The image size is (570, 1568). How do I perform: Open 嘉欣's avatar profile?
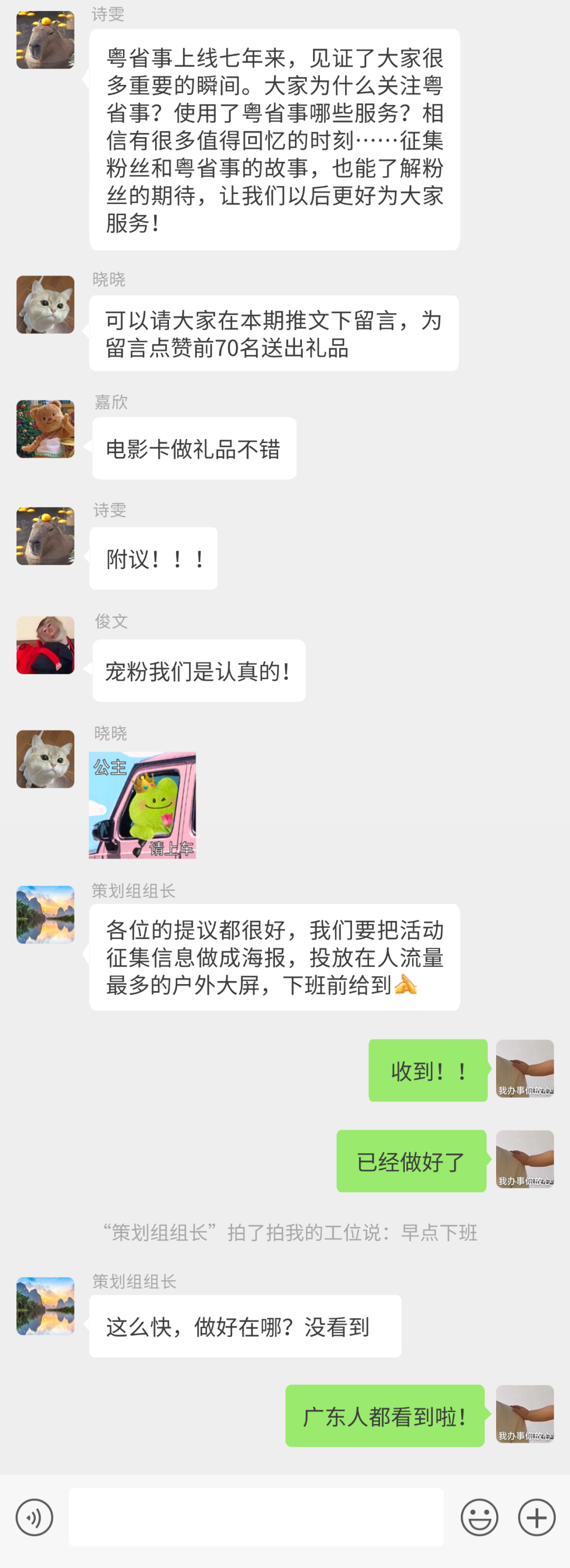coord(45,428)
